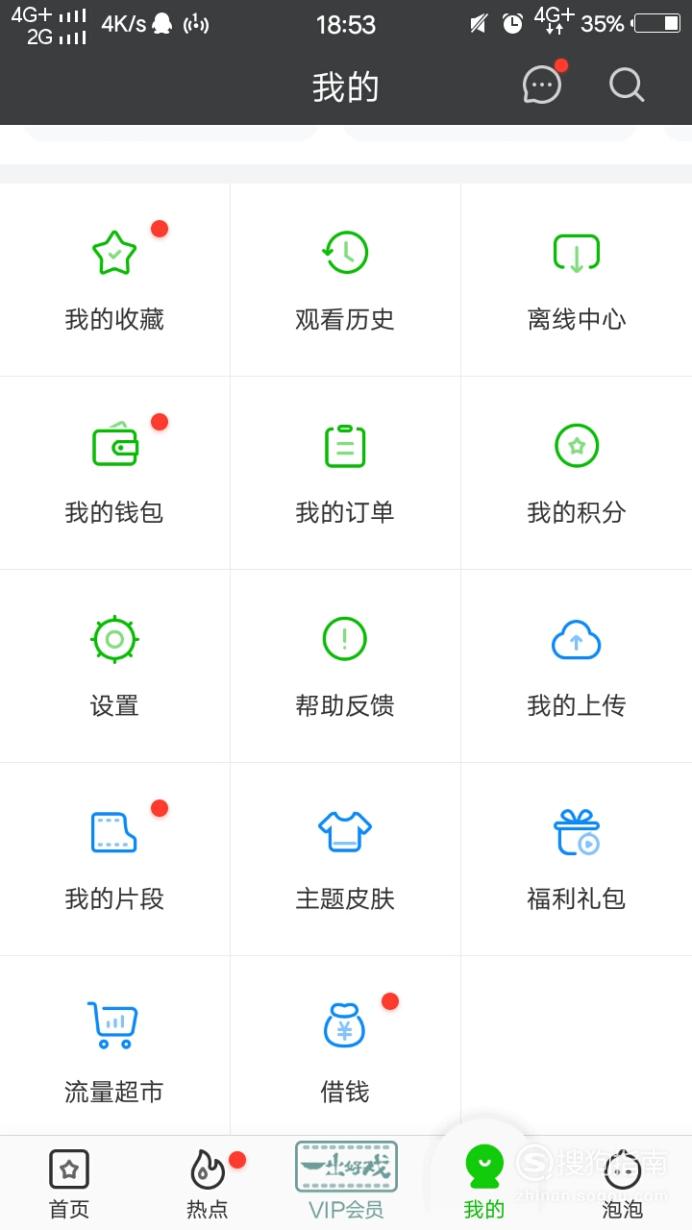Go to 离线中心 offline center

click(576, 279)
